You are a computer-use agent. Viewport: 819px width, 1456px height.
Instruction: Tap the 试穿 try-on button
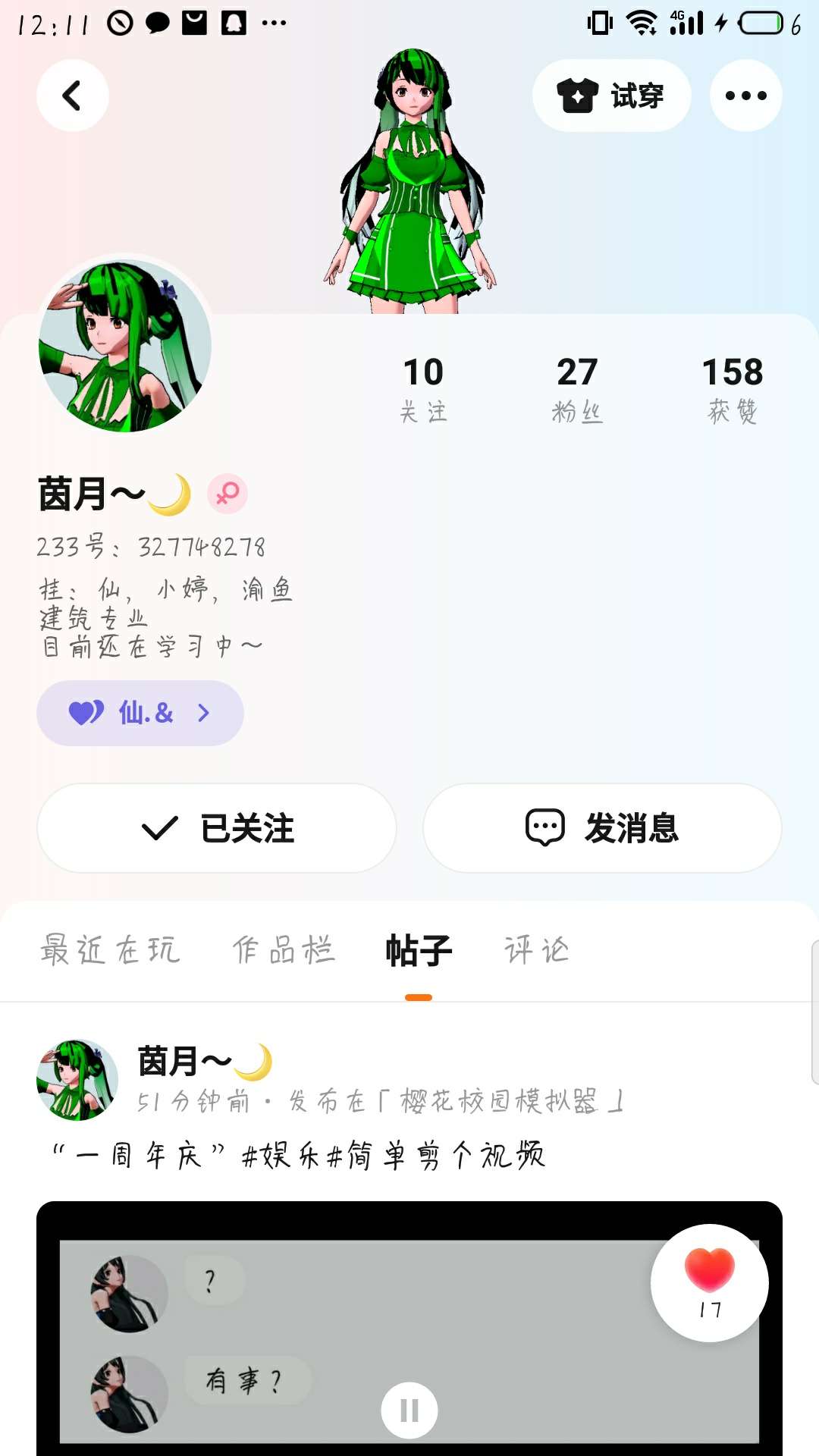click(x=611, y=96)
